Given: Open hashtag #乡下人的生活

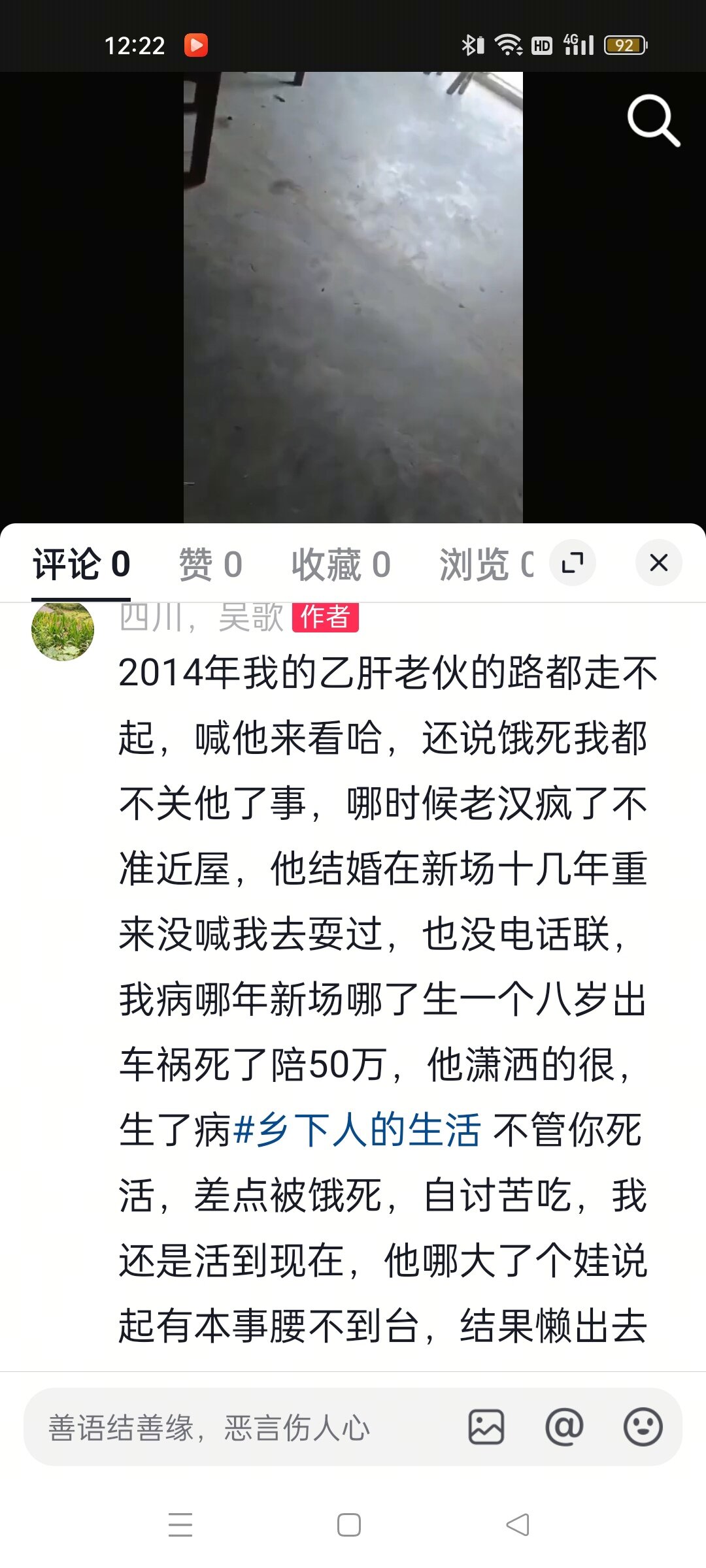Looking at the screenshot, I should (357, 1130).
